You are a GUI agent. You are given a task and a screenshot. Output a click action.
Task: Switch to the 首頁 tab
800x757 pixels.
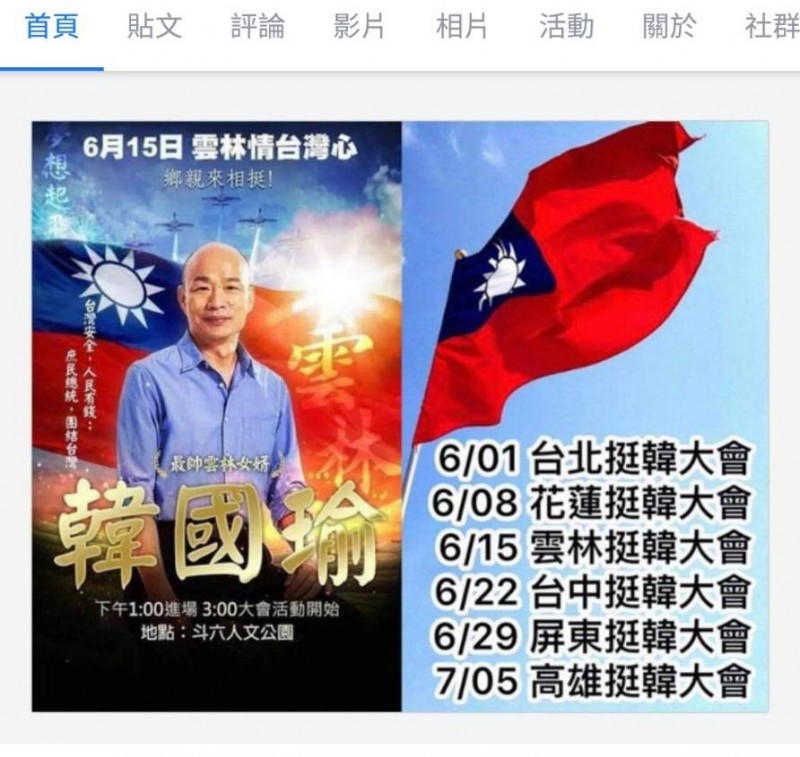coord(51,27)
